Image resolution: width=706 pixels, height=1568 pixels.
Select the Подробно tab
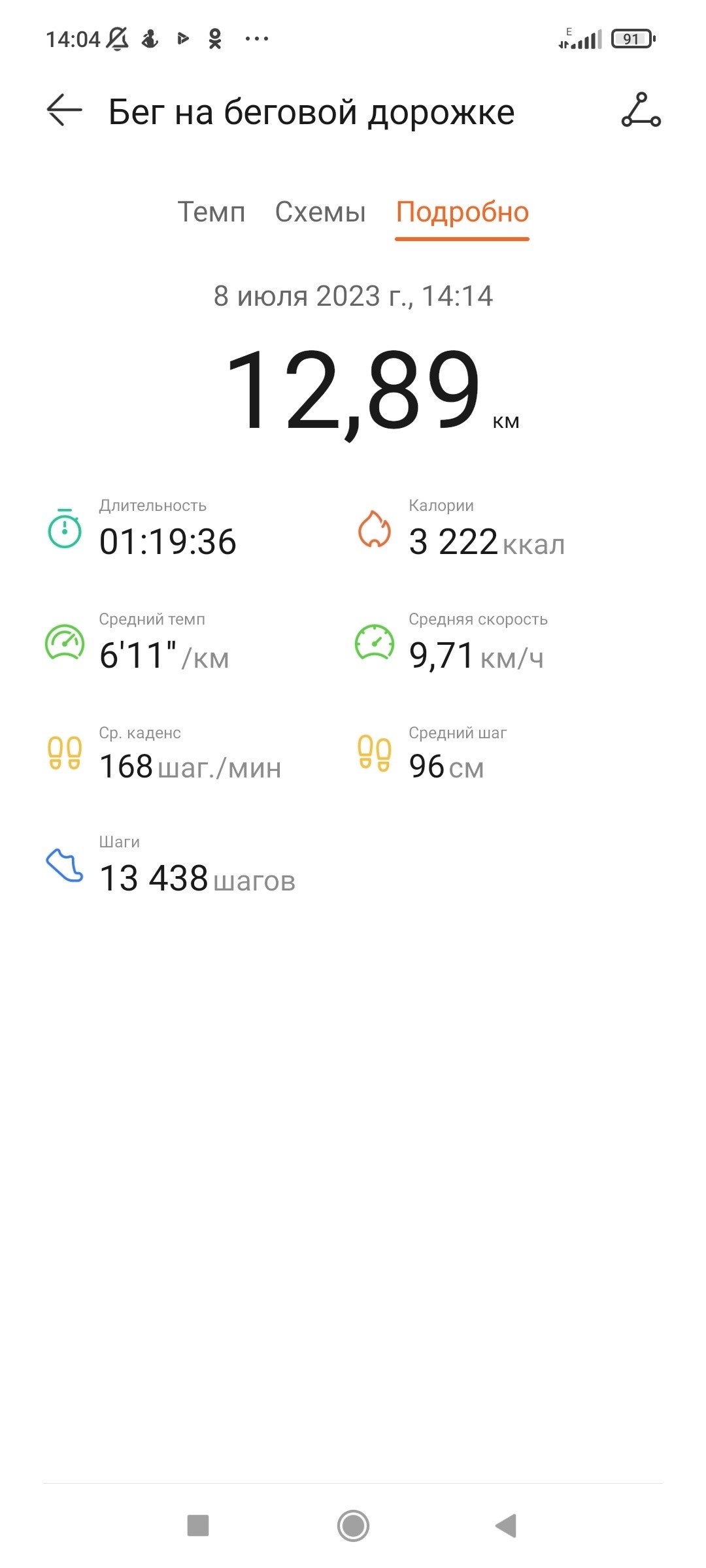coord(462,212)
